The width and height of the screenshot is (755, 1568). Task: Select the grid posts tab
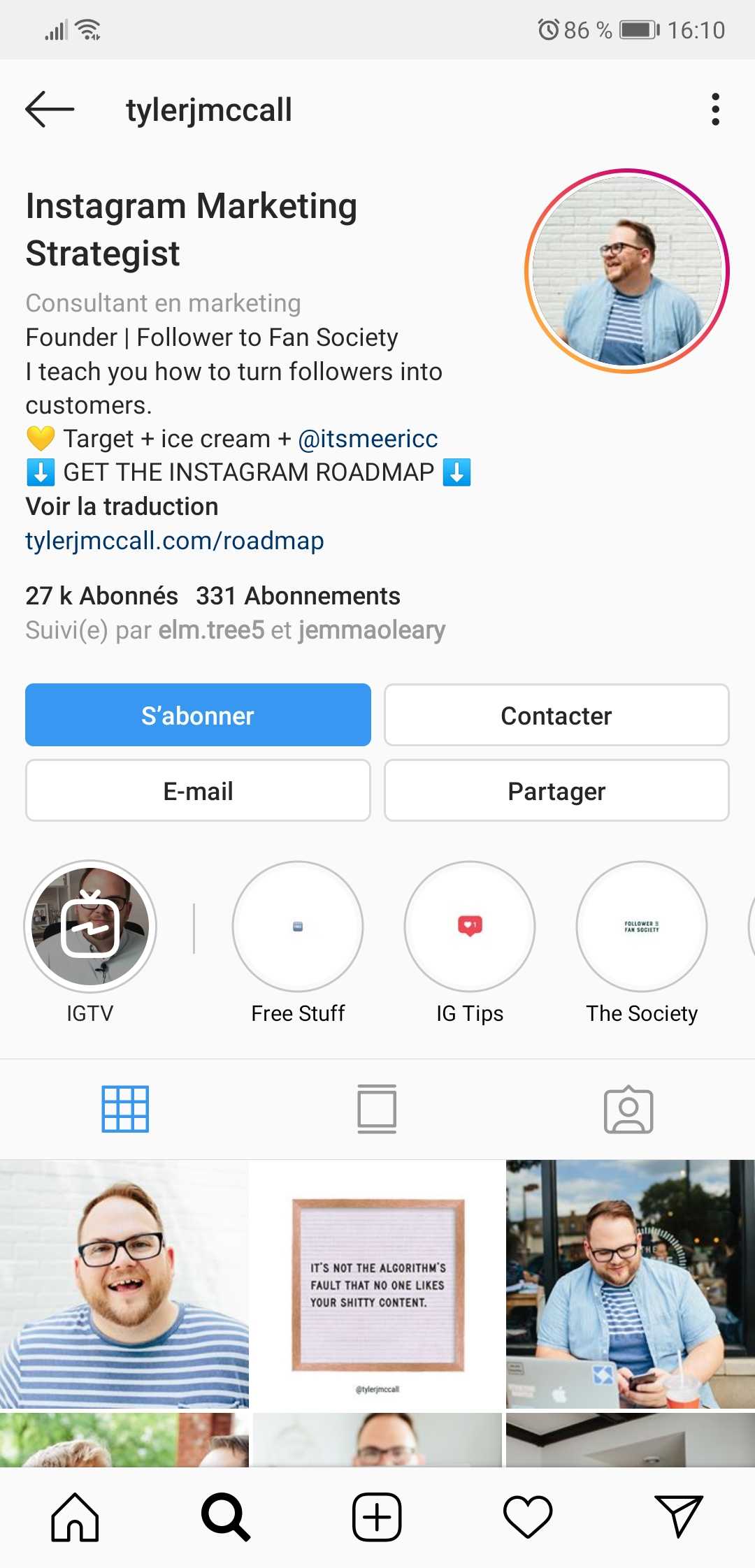[x=125, y=1110]
